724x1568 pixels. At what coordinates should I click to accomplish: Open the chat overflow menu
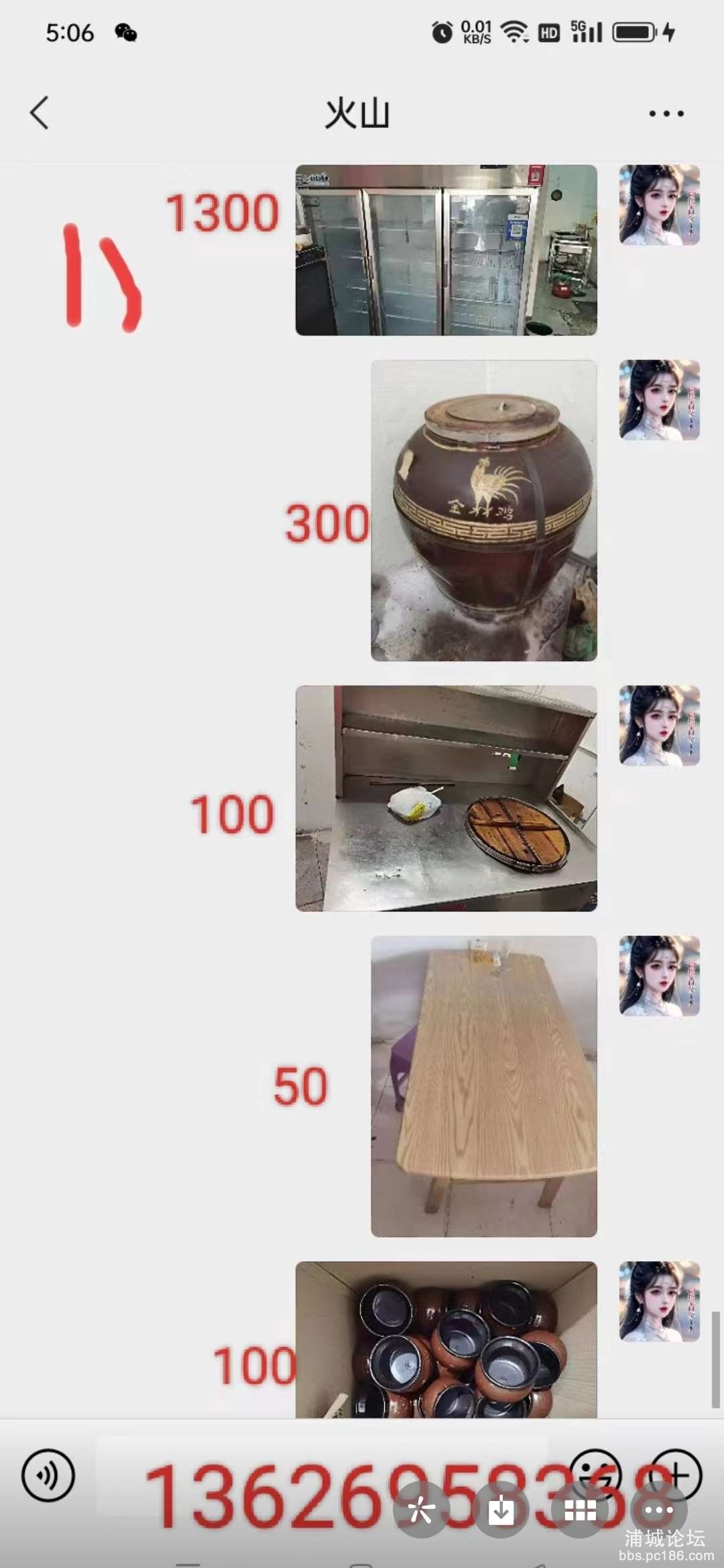[x=666, y=113]
